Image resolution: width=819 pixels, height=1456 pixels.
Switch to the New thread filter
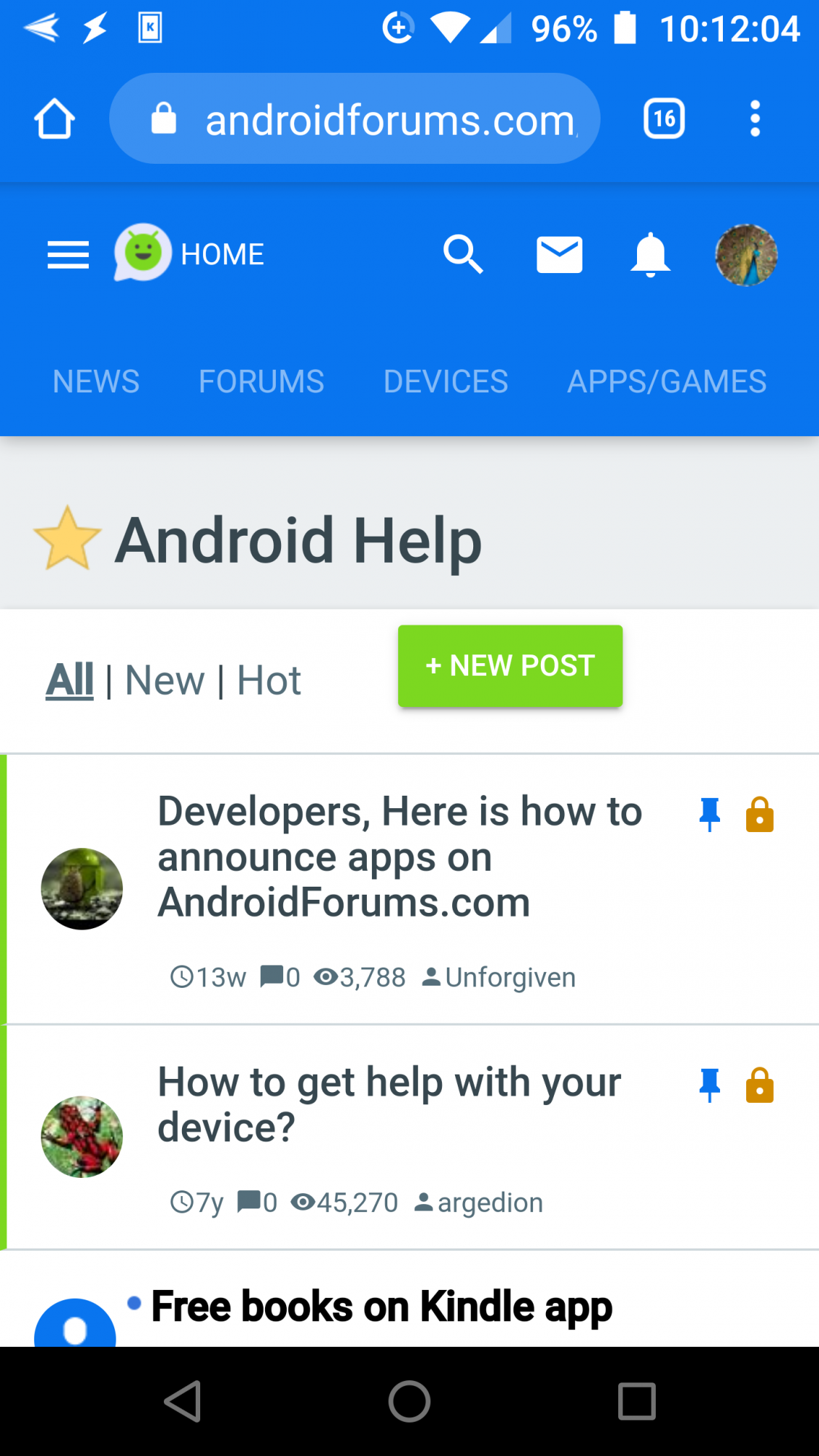pos(165,679)
